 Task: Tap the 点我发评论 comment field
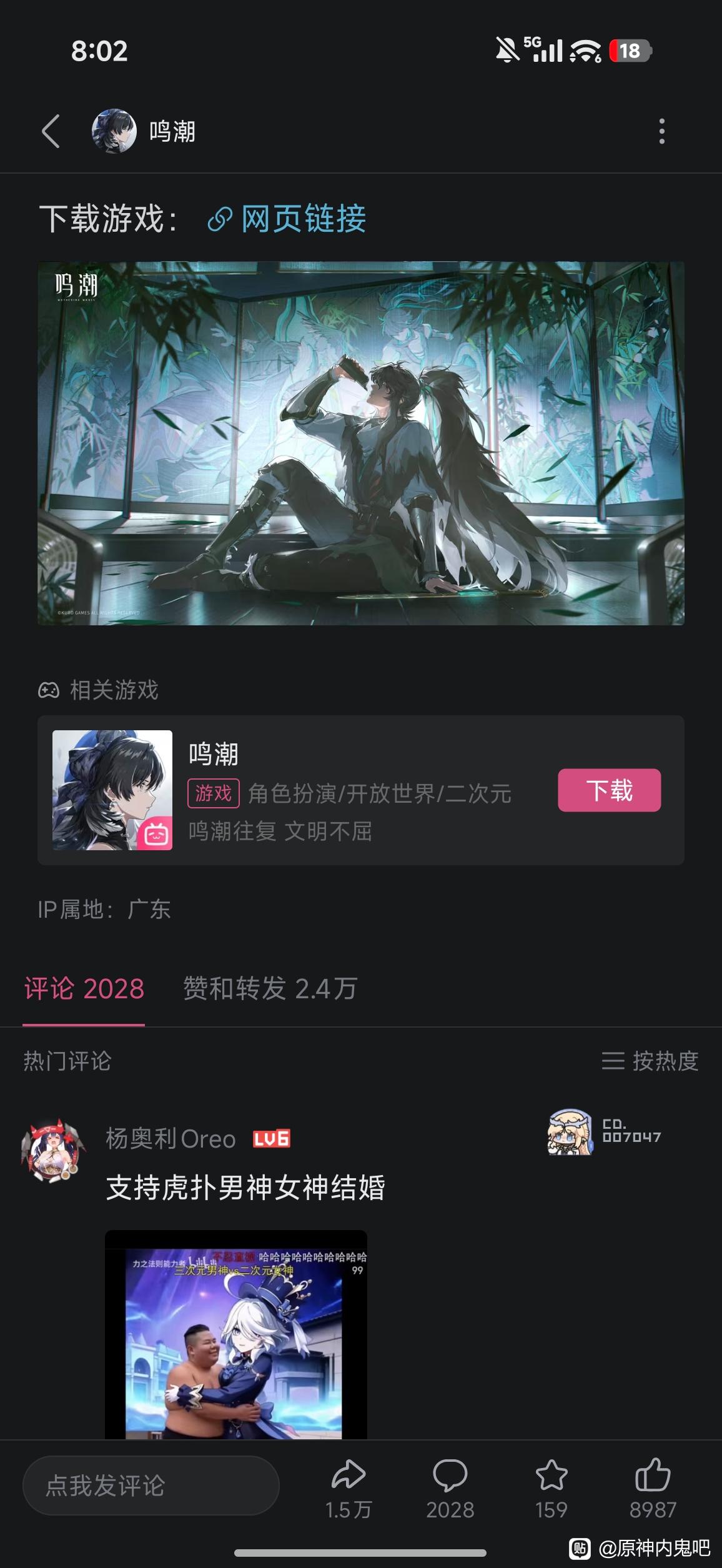click(151, 1486)
